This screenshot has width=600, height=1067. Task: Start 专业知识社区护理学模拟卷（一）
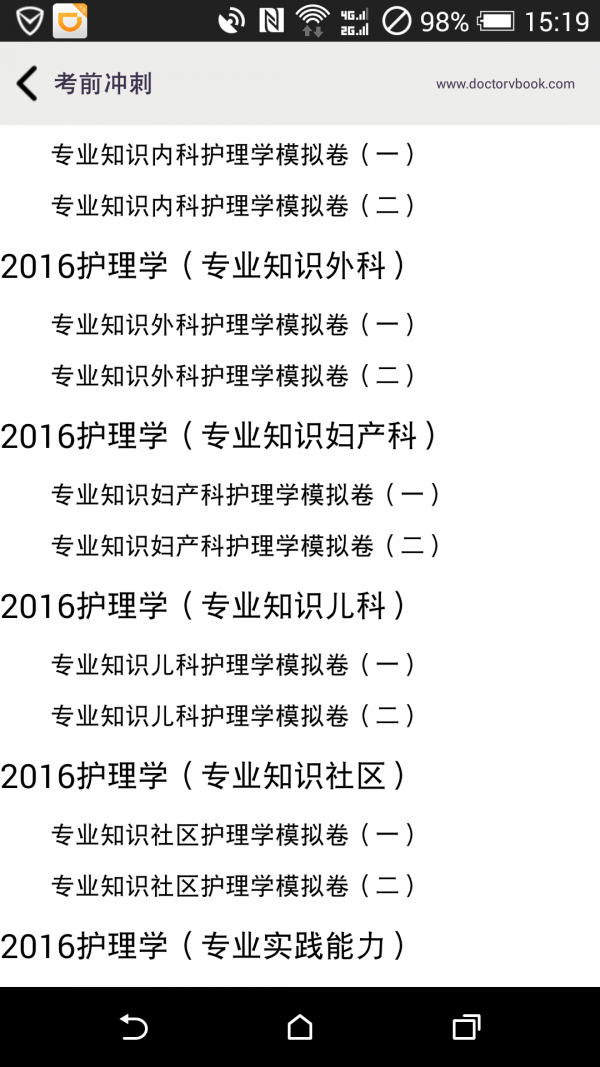pyautogui.click(x=233, y=834)
